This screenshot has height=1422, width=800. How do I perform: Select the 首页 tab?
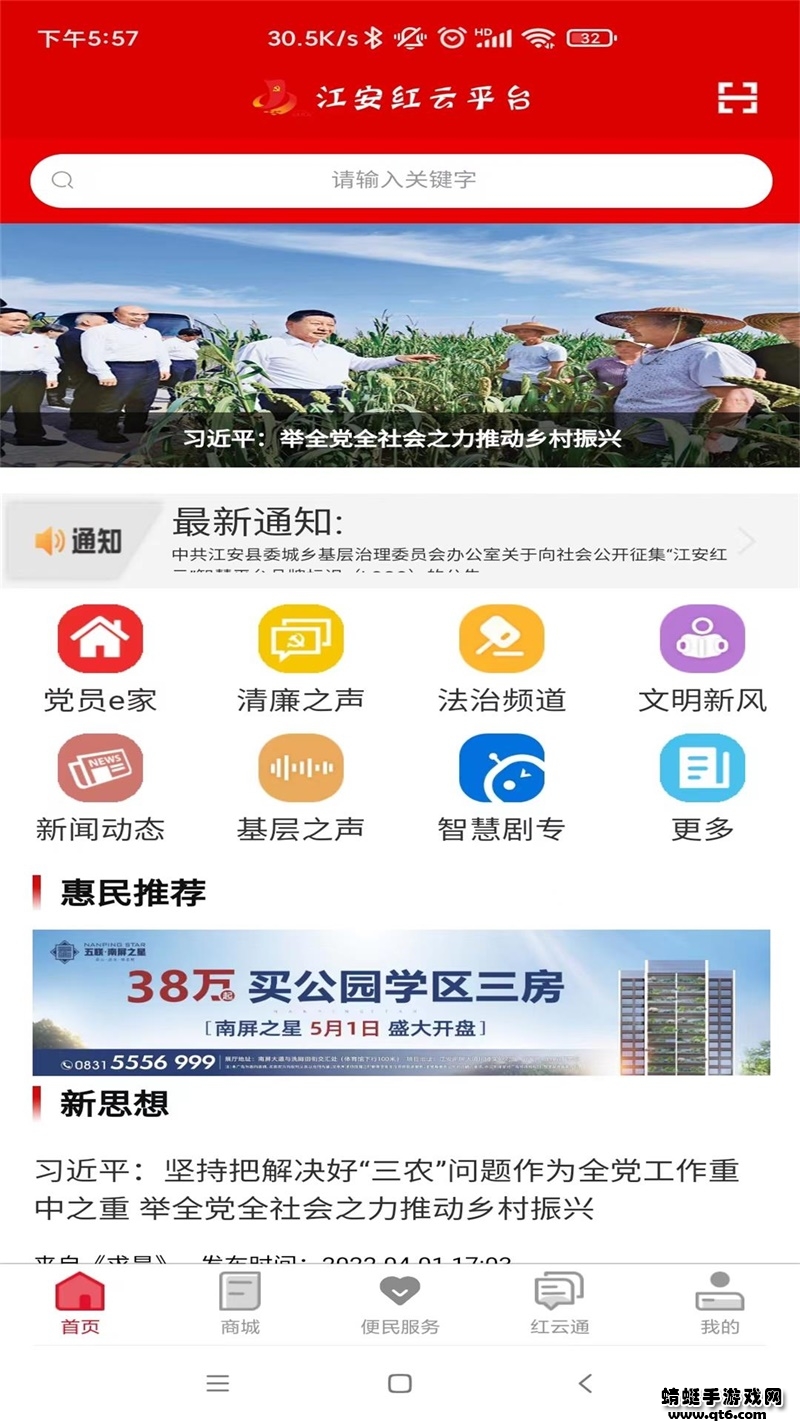click(x=80, y=1304)
